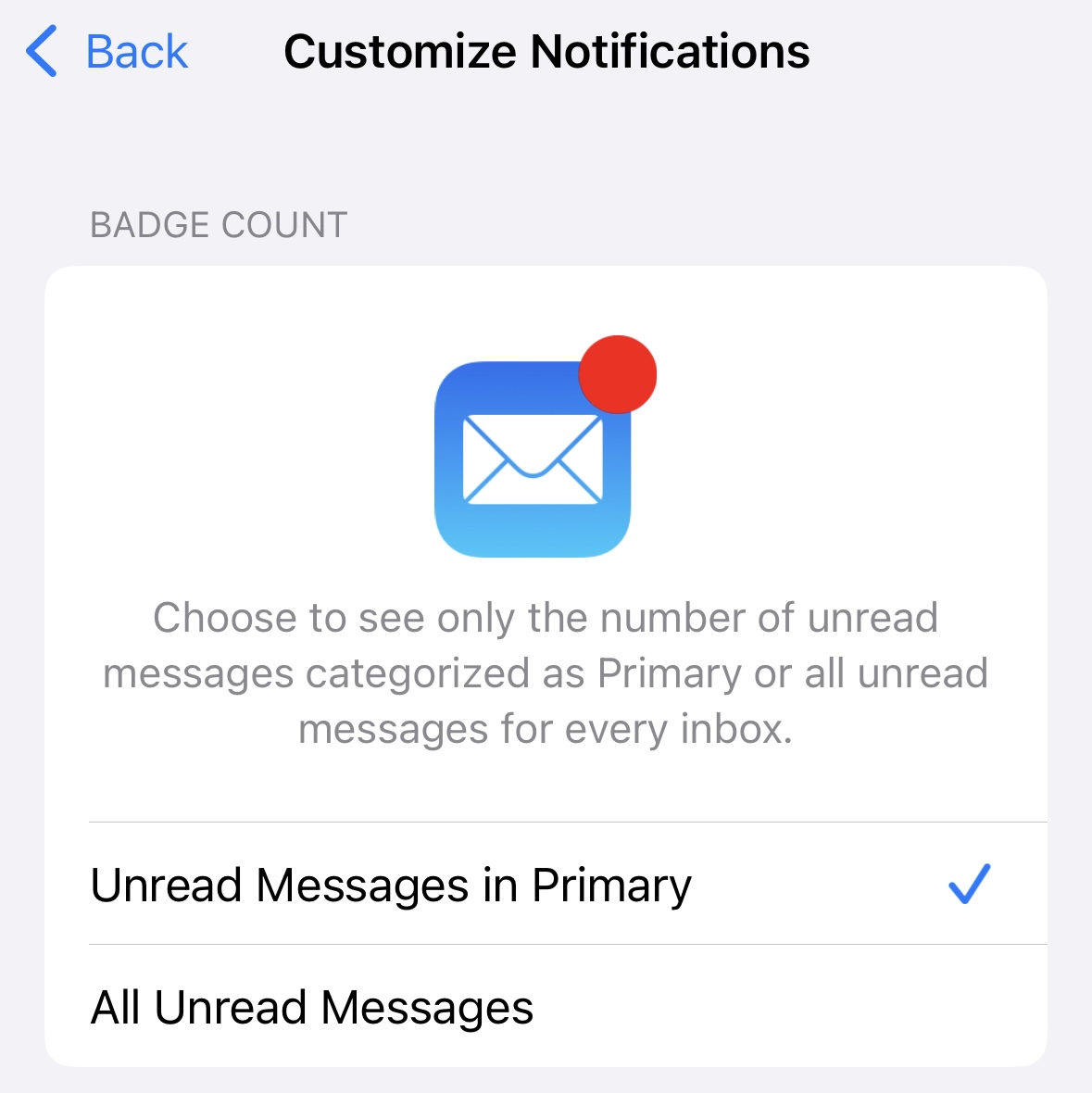Go back to the previous settings screen
The width and height of the screenshot is (1092, 1093).
coord(107,52)
